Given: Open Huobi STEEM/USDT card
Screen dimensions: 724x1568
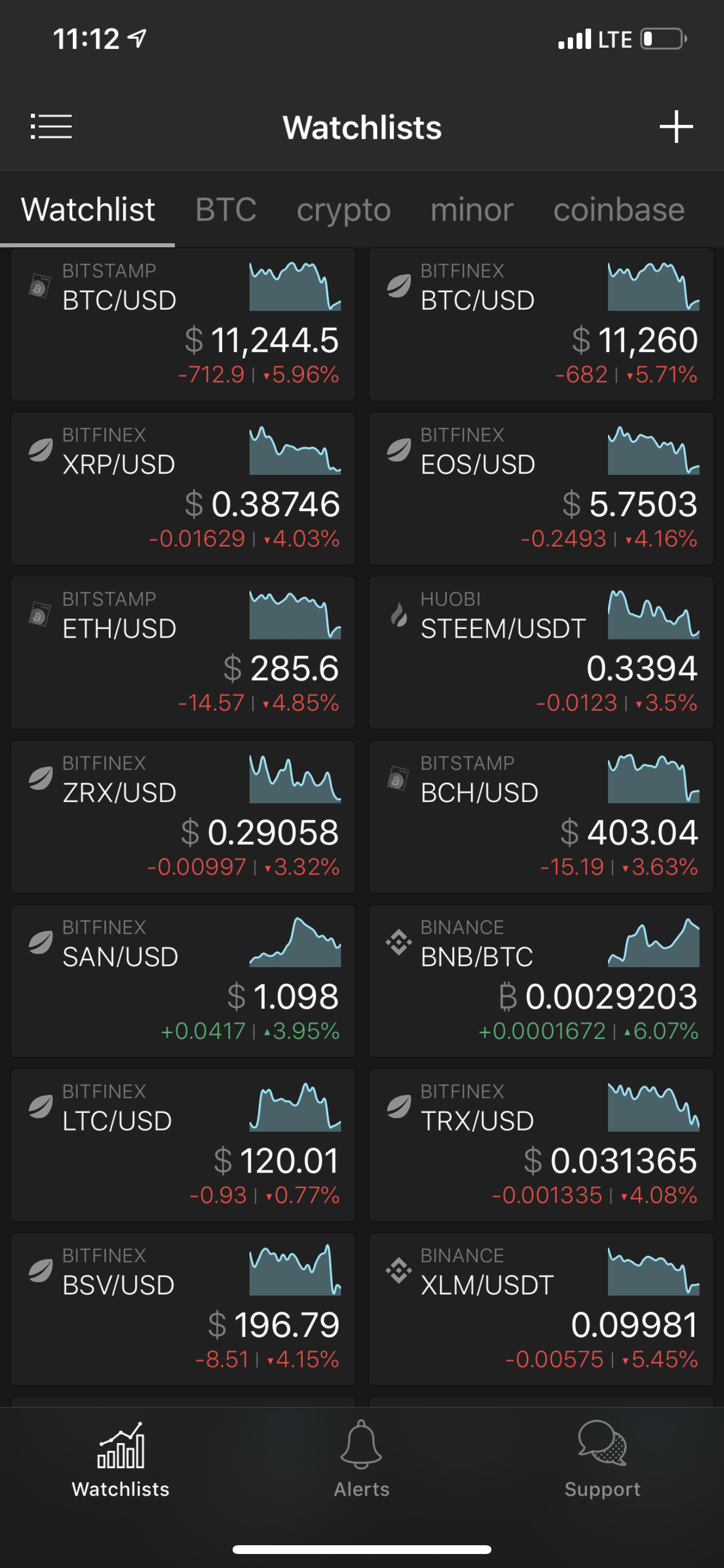Looking at the screenshot, I should click(x=541, y=653).
